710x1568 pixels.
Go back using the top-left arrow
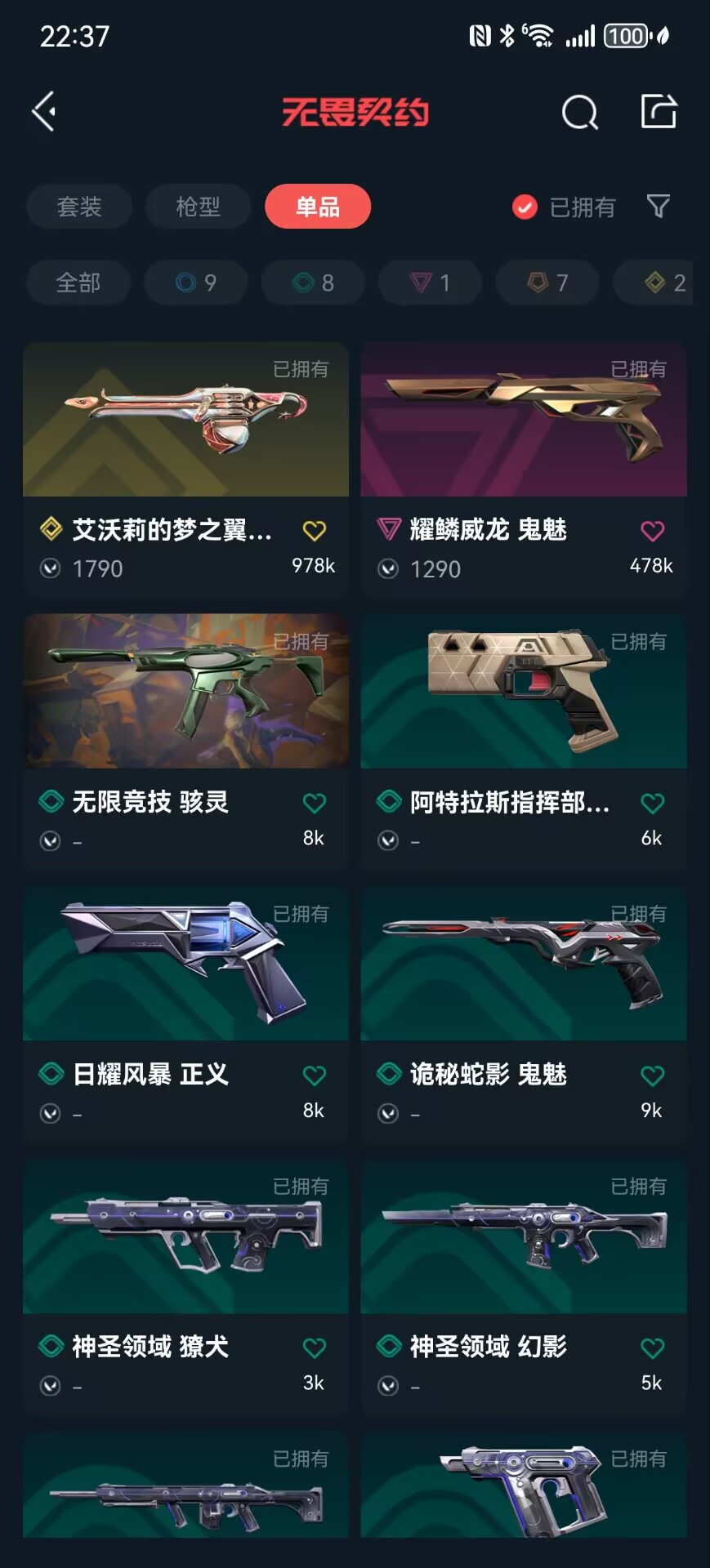point(44,111)
